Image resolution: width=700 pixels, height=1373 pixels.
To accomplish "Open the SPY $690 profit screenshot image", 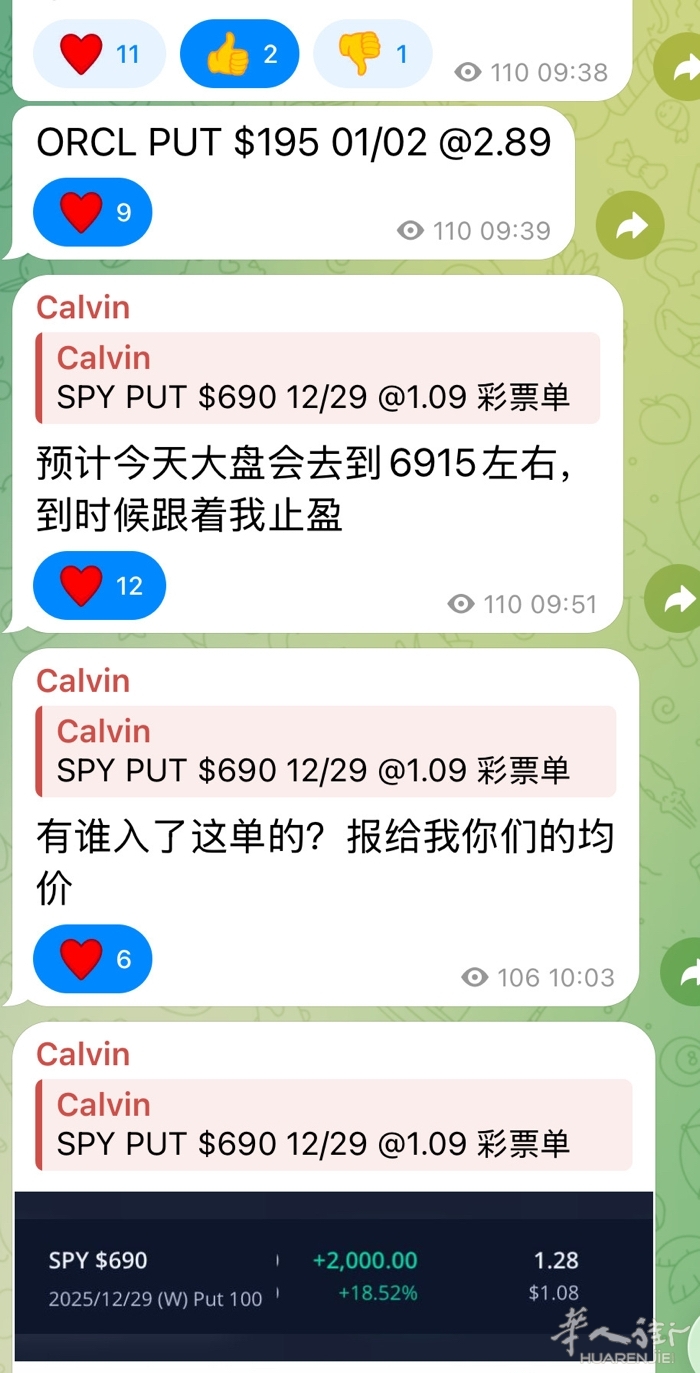I will click(x=333, y=1275).
